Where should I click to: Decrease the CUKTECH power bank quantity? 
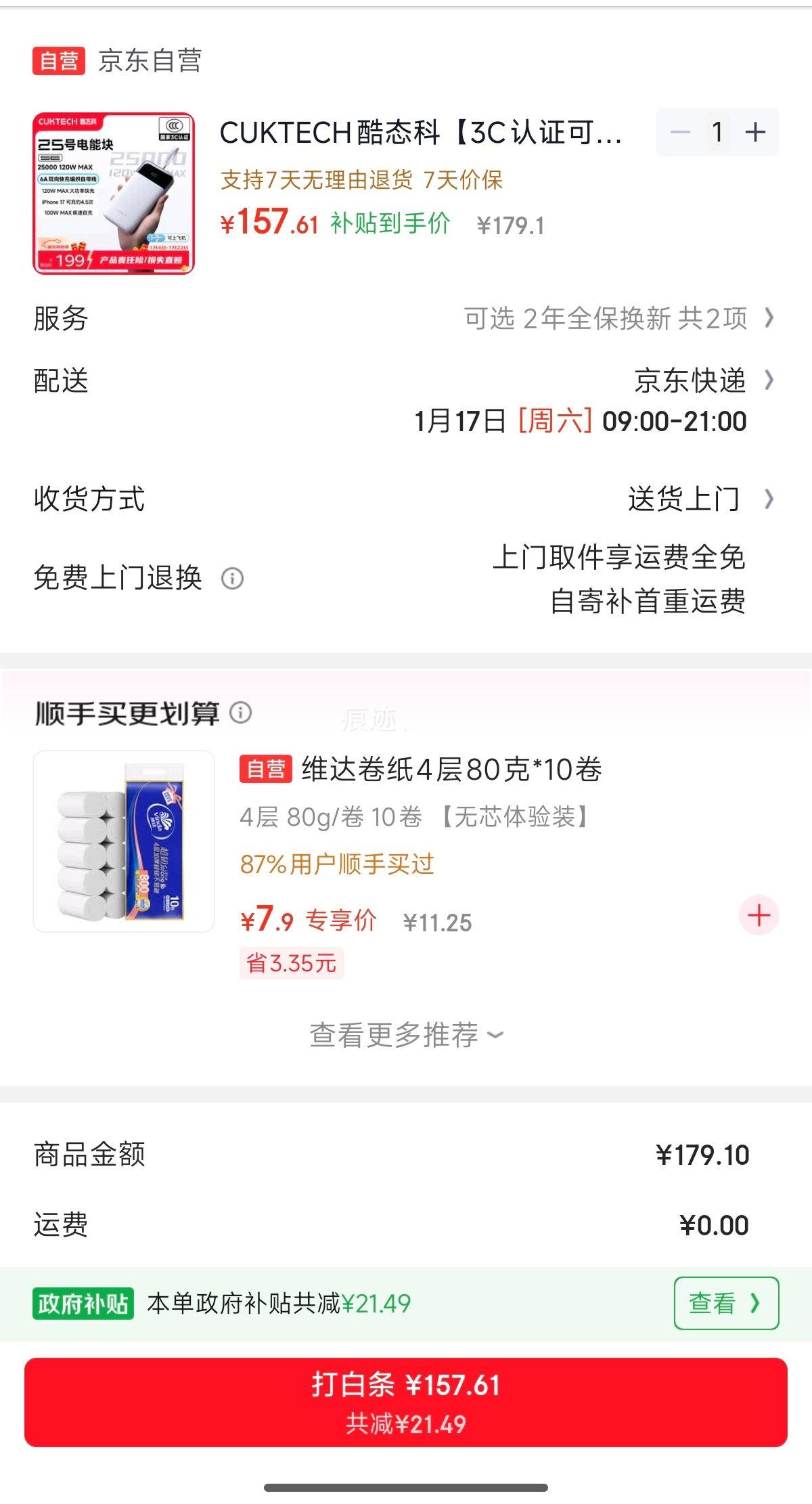pyautogui.click(x=680, y=132)
